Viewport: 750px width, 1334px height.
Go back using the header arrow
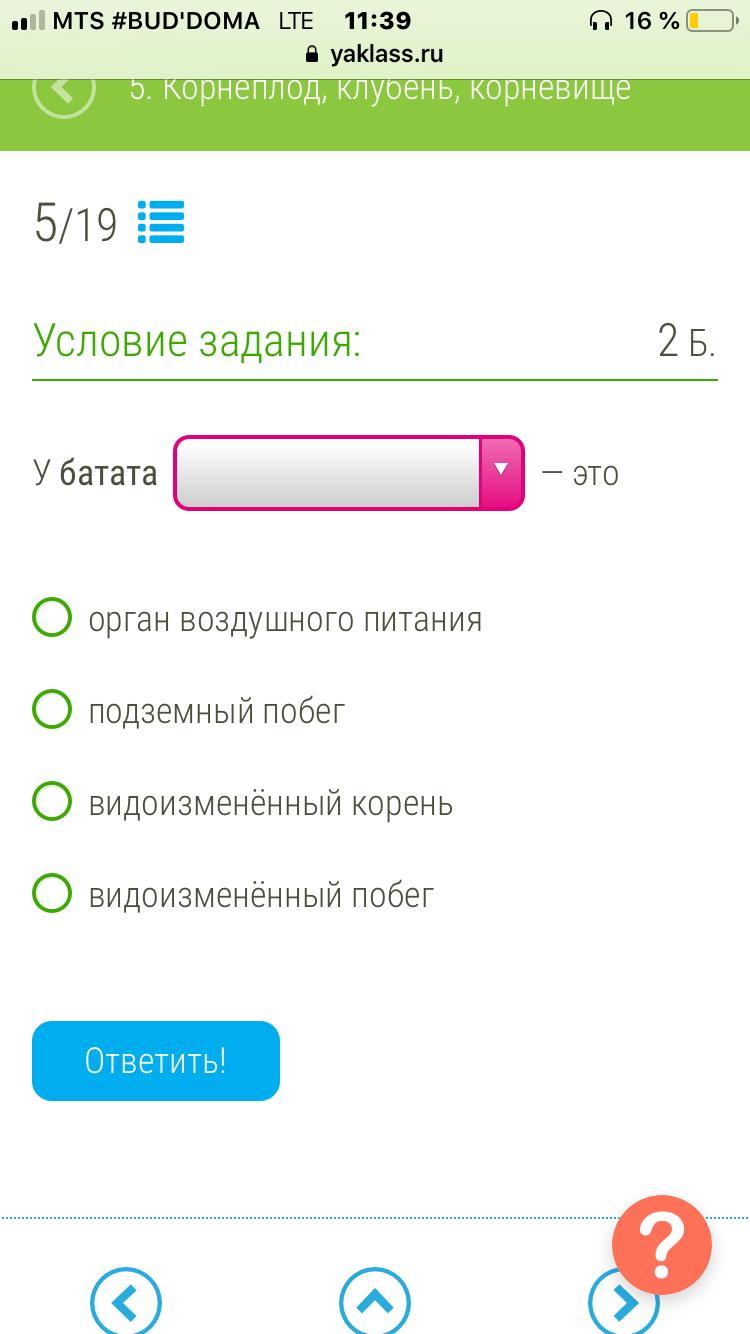click(x=64, y=89)
